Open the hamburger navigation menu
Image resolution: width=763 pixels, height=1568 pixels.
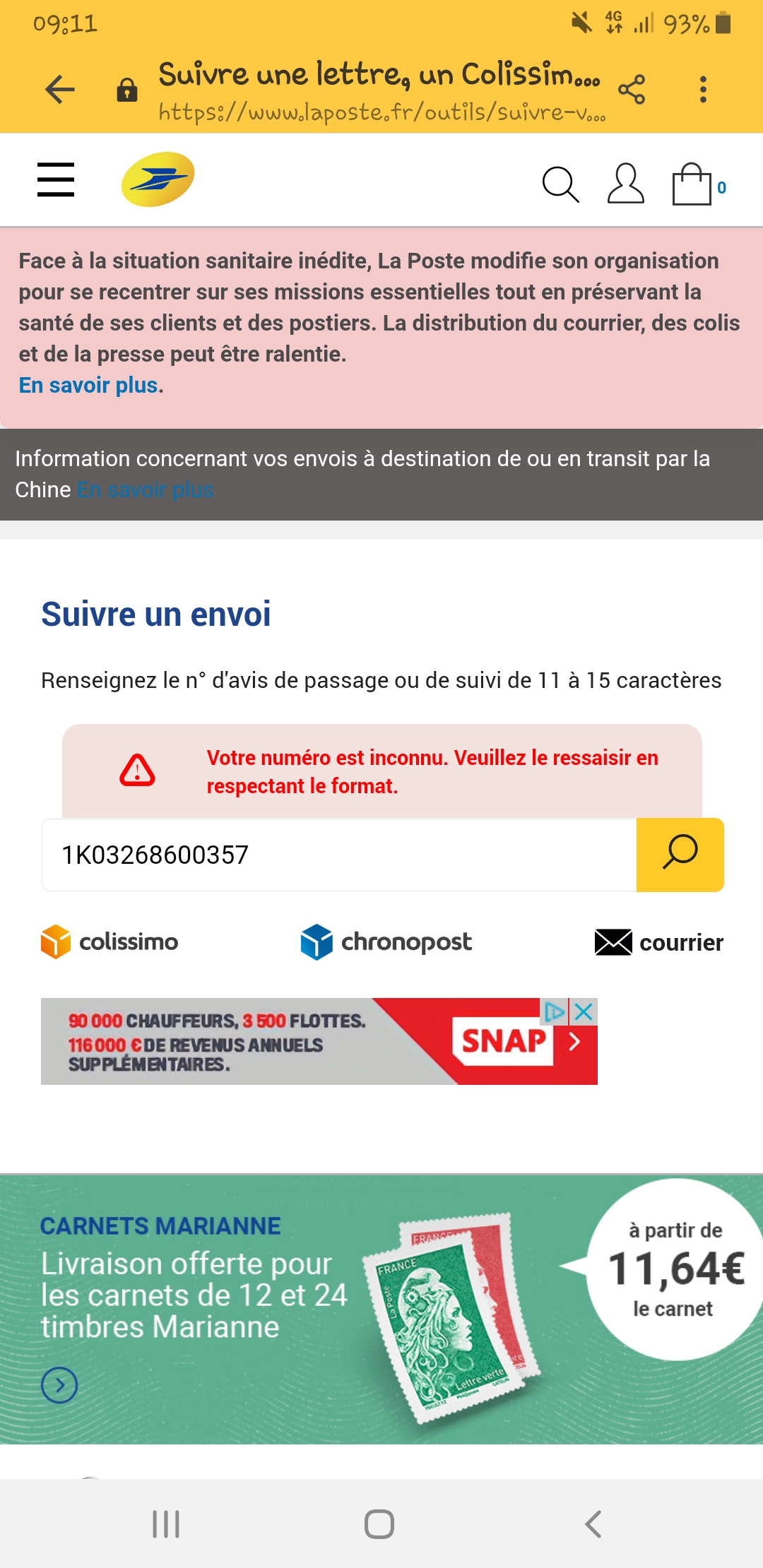[56, 179]
